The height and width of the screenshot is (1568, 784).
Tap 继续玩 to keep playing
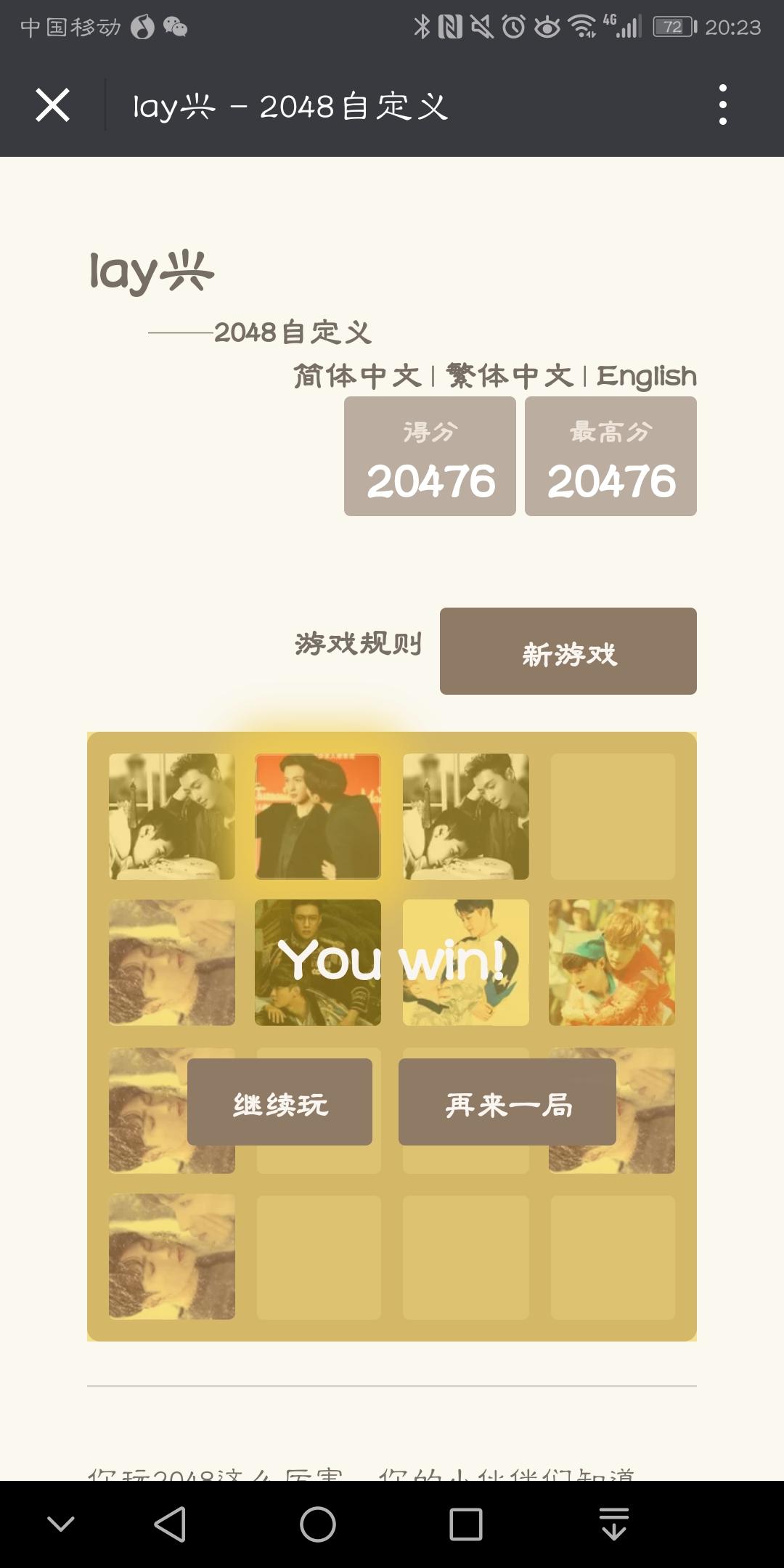[279, 1102]
